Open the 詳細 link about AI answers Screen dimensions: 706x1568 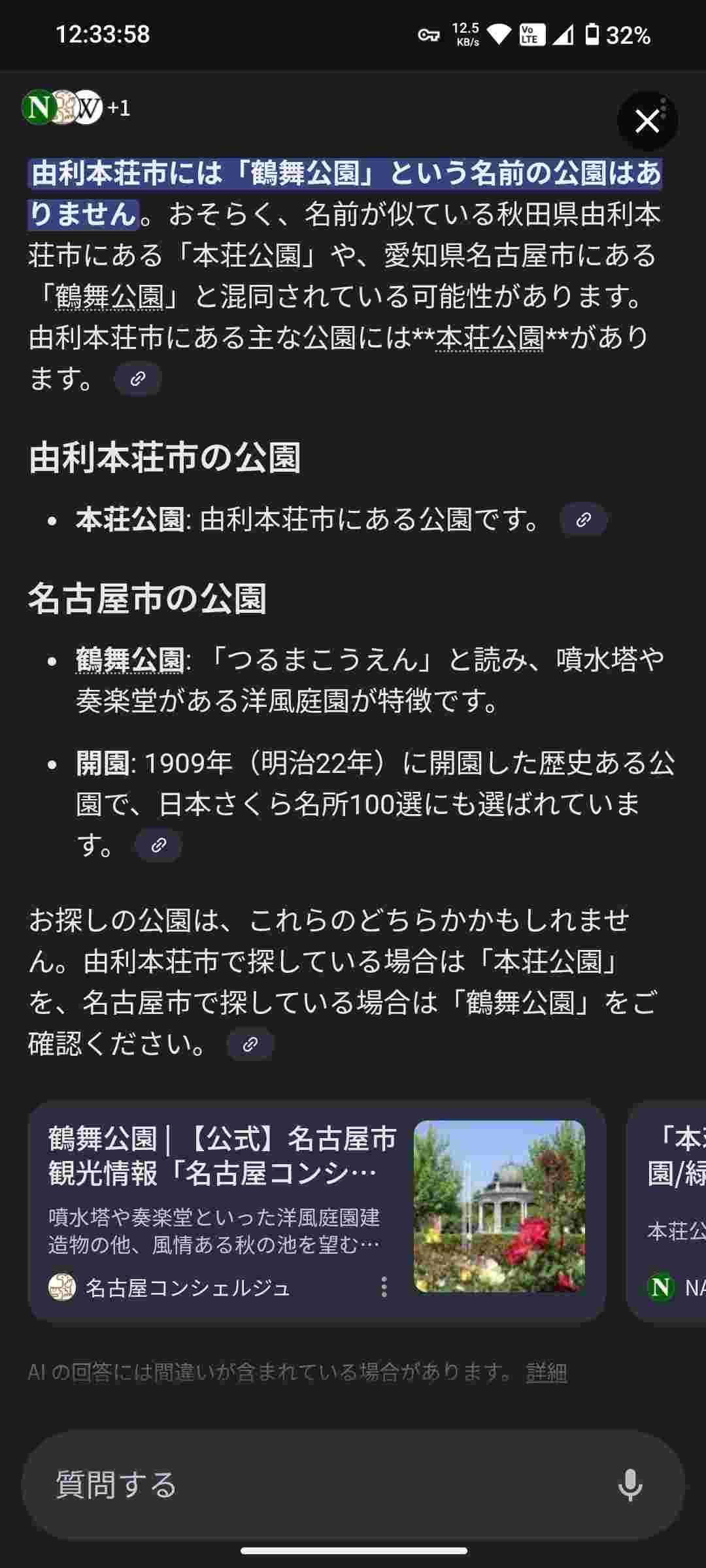tap(546, 1372)
